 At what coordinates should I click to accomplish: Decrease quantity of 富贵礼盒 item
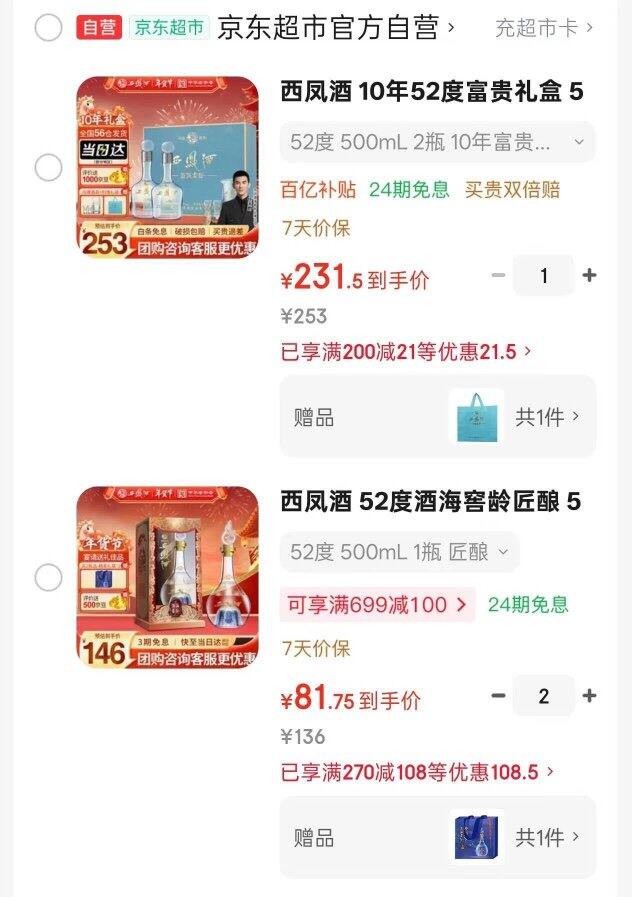click(498, 275)
